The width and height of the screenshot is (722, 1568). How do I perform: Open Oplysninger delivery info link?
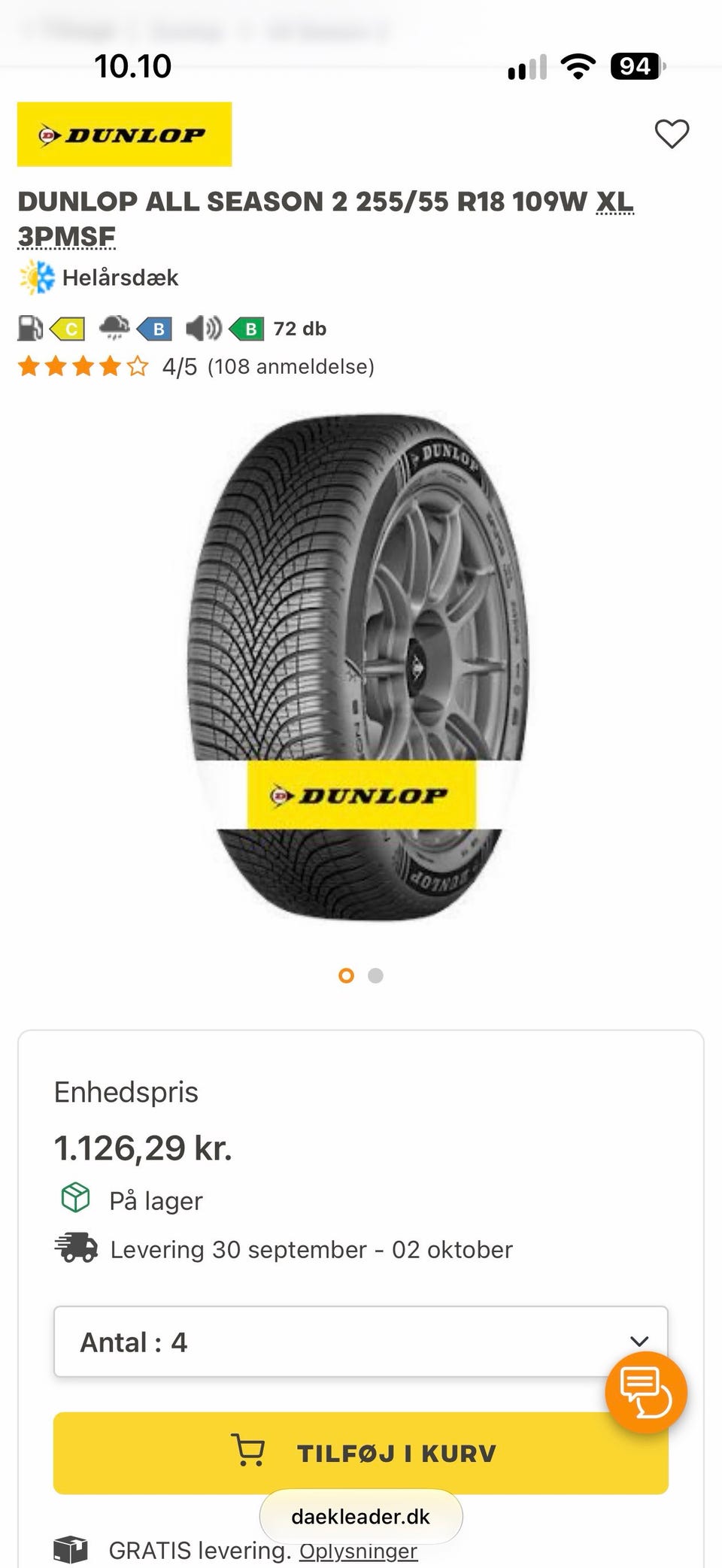pos(358,1551)
